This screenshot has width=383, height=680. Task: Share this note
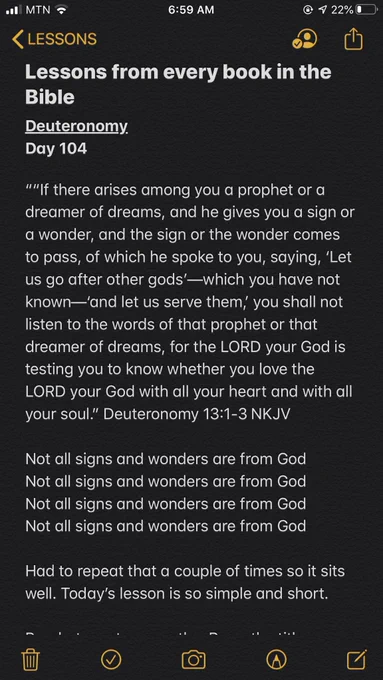353,39
